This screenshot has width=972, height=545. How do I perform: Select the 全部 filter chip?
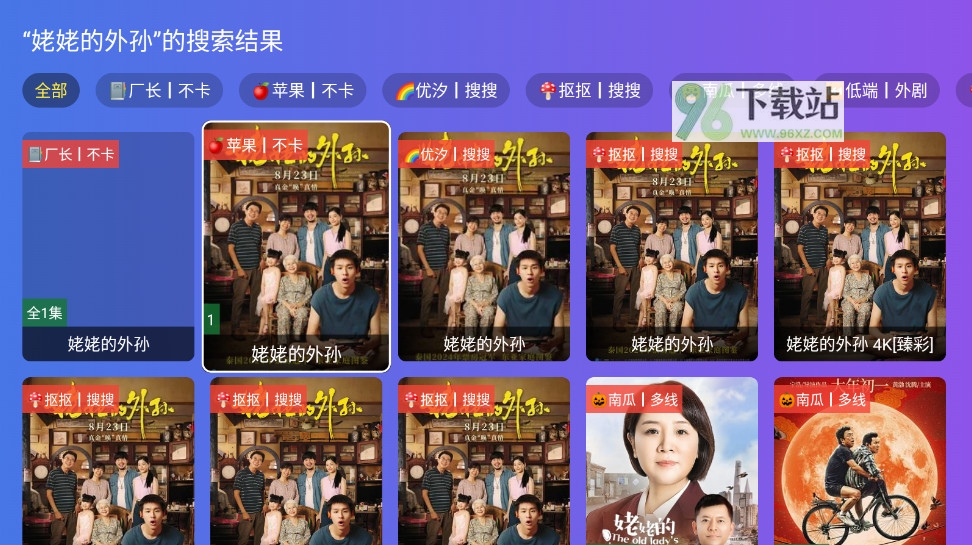click(51, 90)
